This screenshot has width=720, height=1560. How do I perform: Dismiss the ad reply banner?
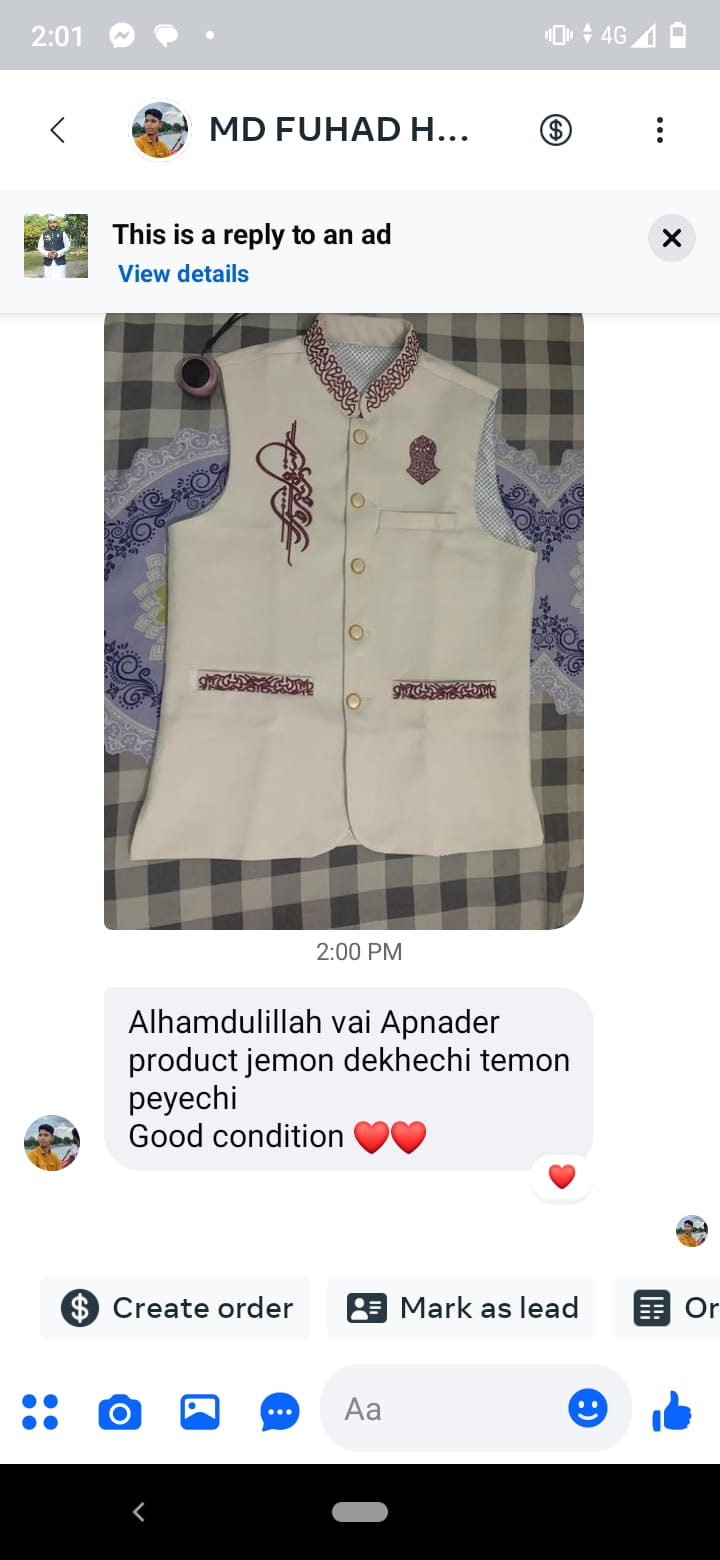671,238
